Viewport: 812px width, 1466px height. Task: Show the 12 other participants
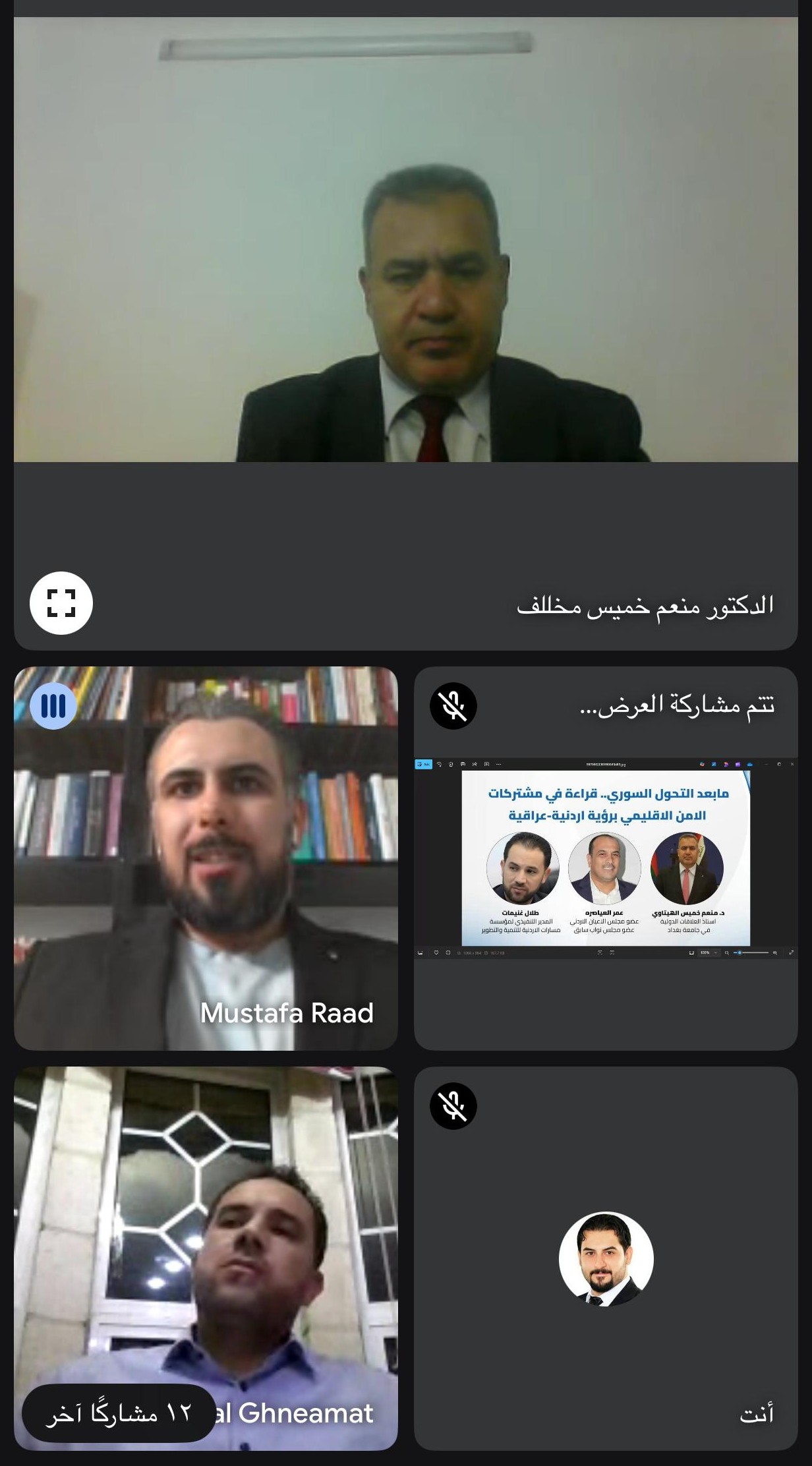click(x=119, y=1413)
